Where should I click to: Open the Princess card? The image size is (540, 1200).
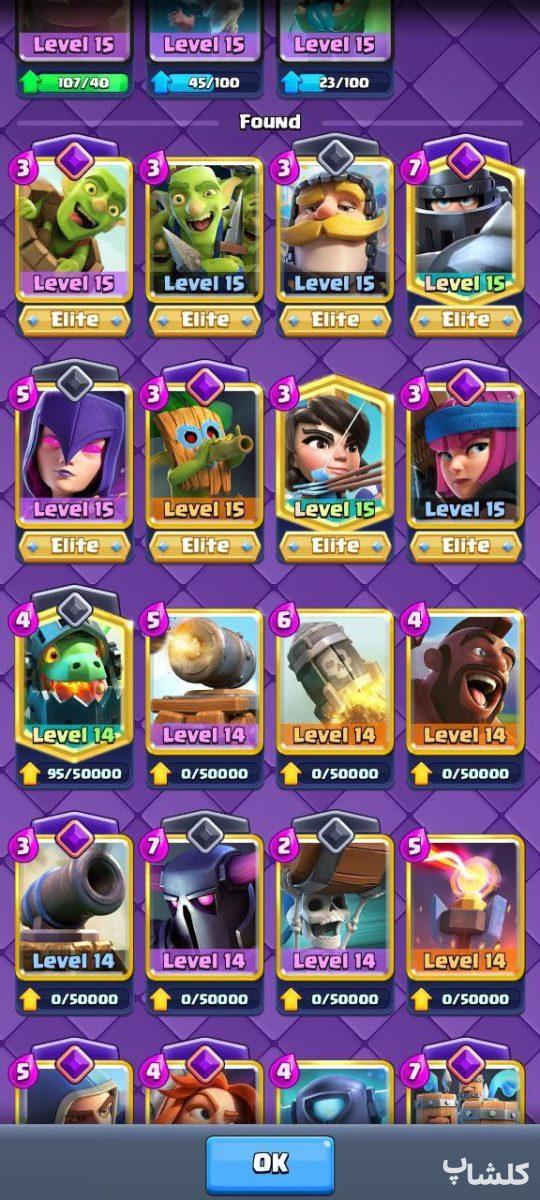tap(334, 453)
